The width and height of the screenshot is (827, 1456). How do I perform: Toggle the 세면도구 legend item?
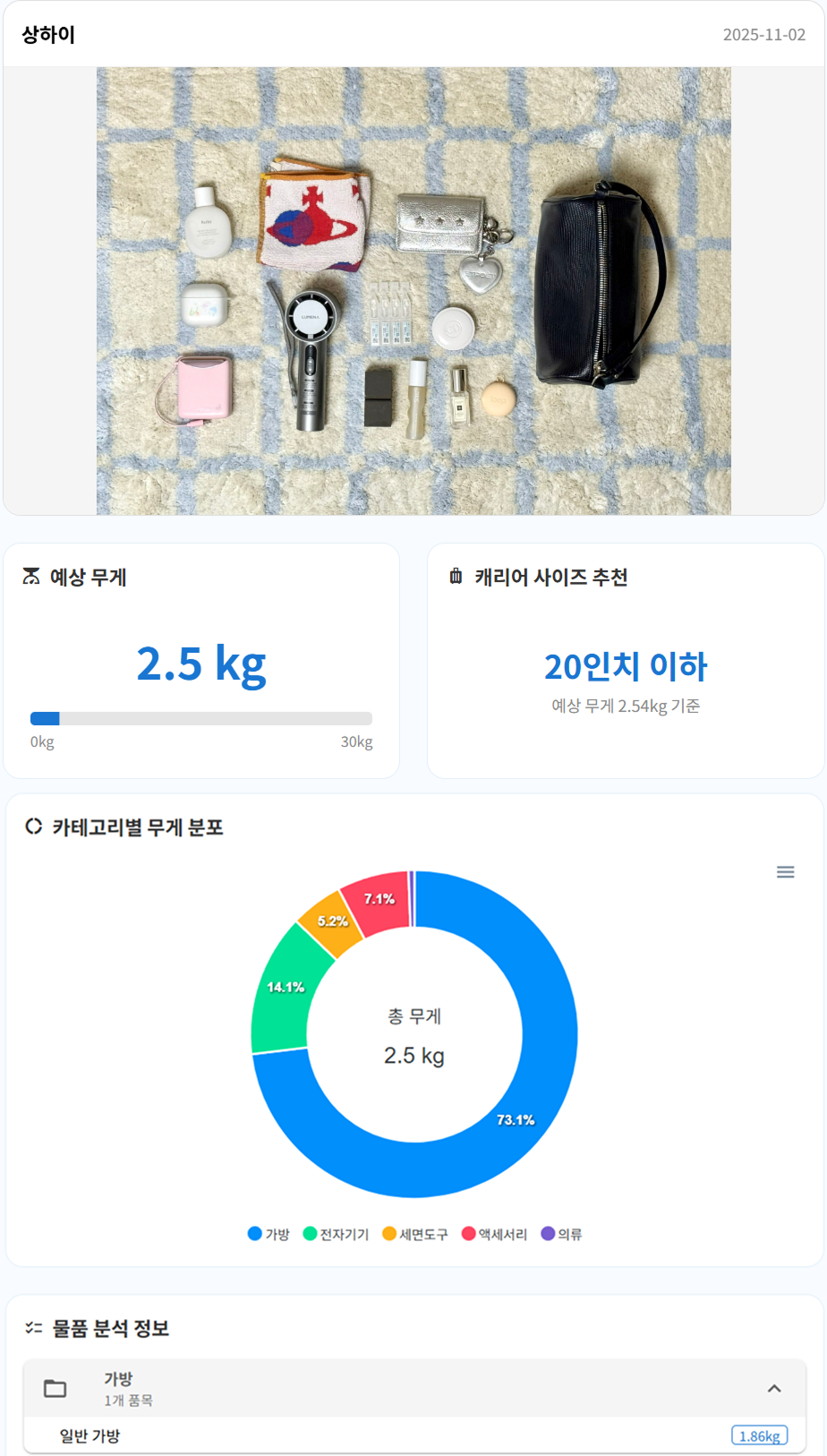pos(415,1234)
